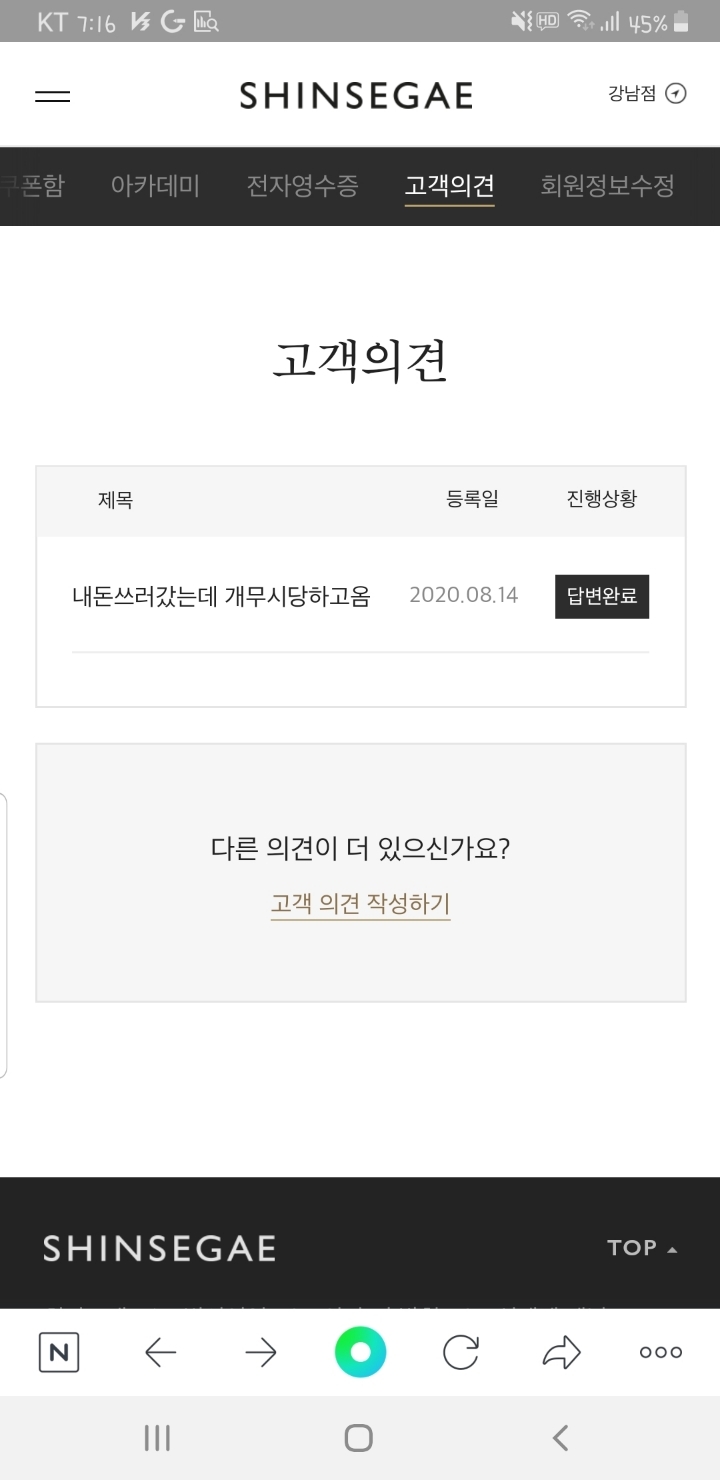This screenshot has width=720, height=1480.
Task: Open recent apps from the navigation bar
Action: click(x=157, y=1438)
